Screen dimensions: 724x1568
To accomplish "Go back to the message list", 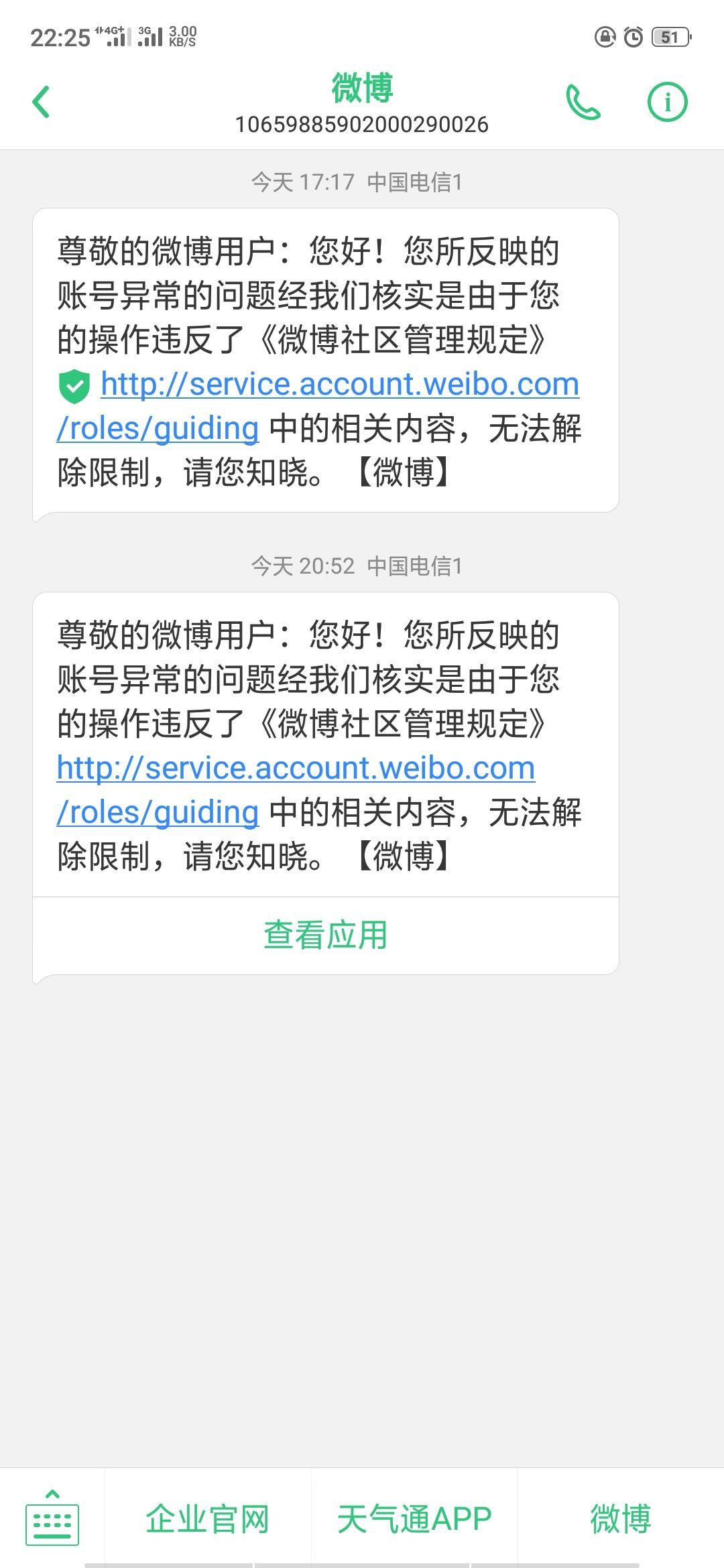I will pos(41,103).
